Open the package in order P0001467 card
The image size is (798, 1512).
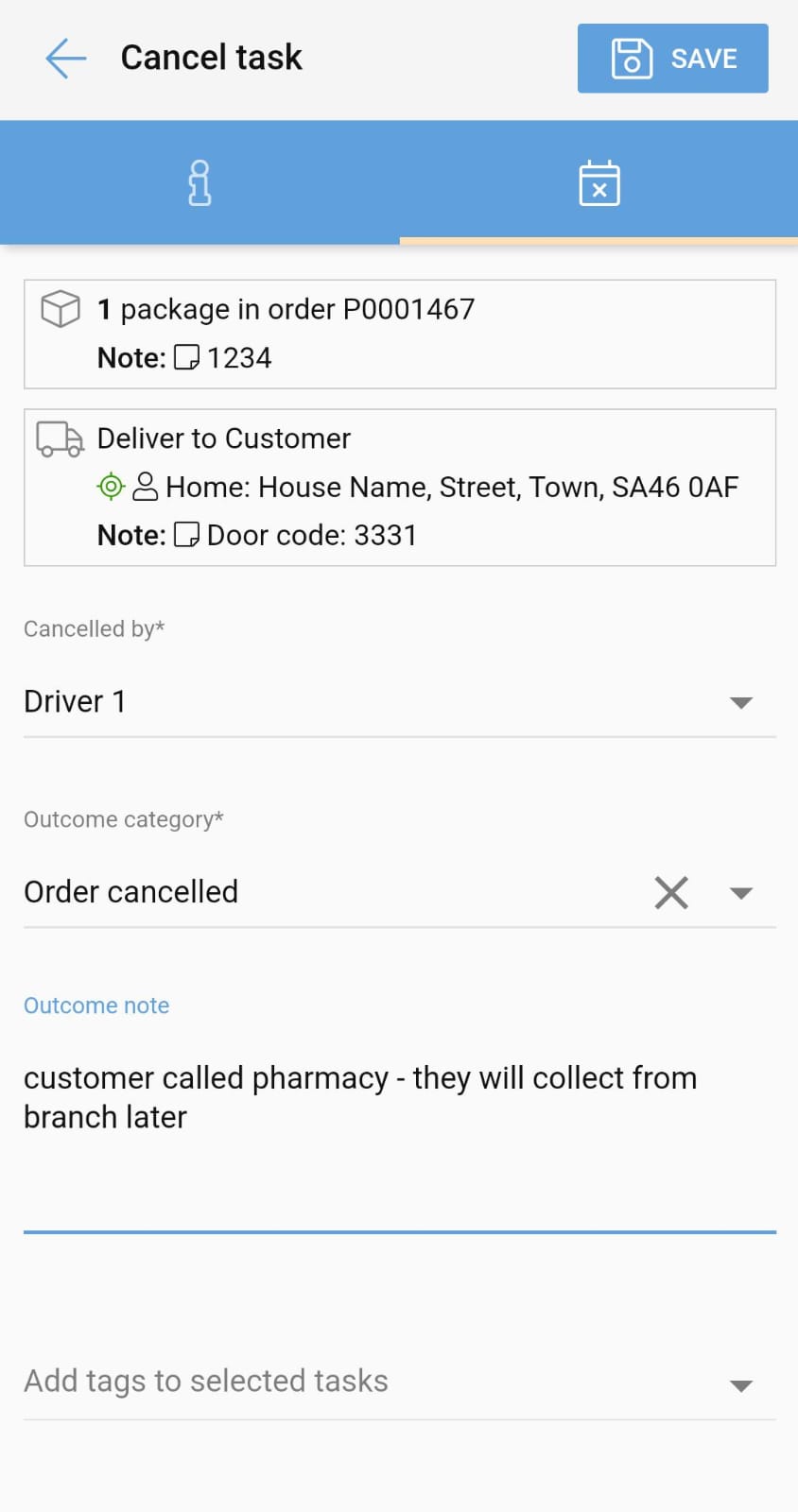(x=399, y=334)
